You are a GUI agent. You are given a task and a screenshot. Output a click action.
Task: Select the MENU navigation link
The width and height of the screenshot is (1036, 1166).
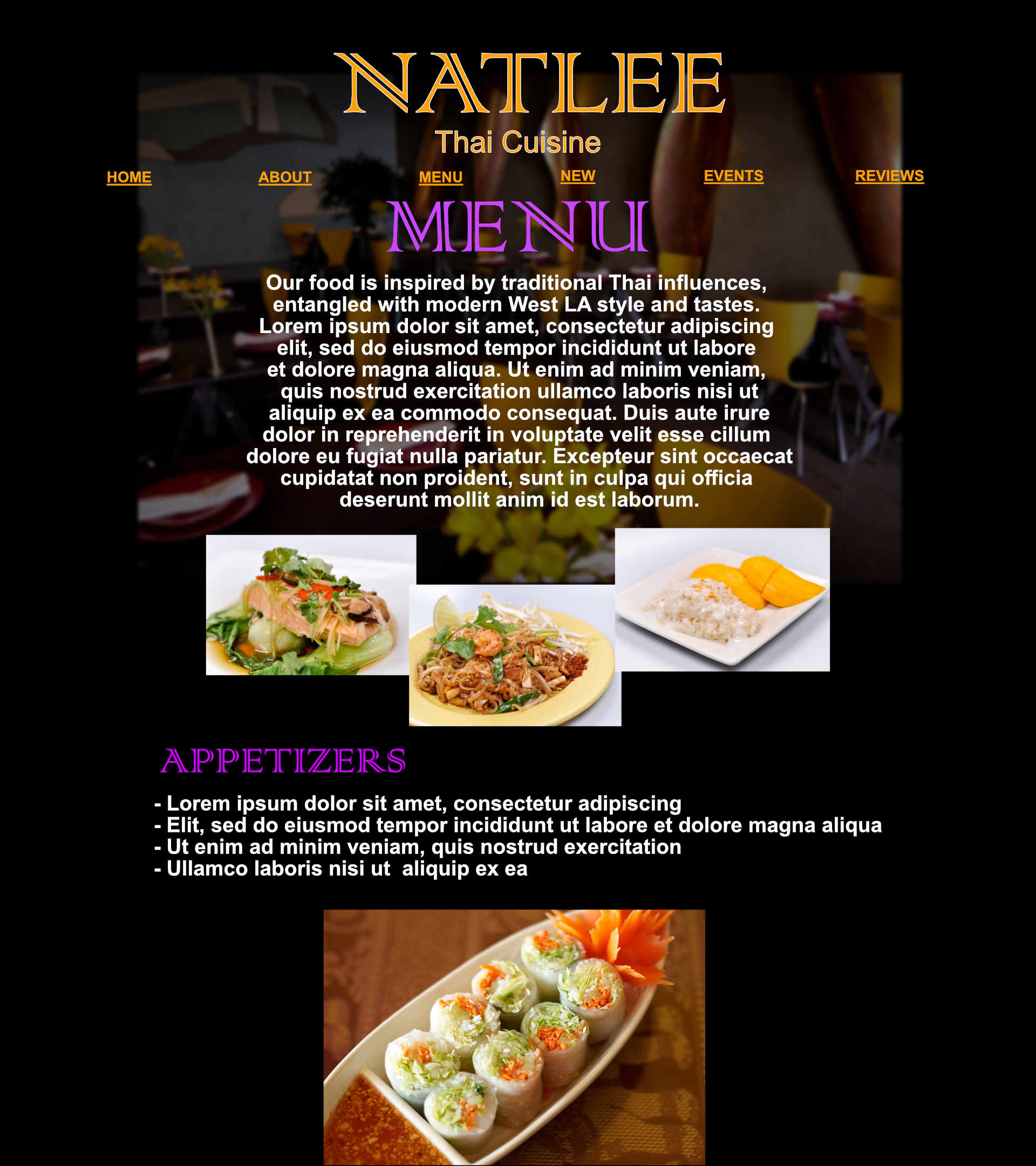tap(440, 178)
